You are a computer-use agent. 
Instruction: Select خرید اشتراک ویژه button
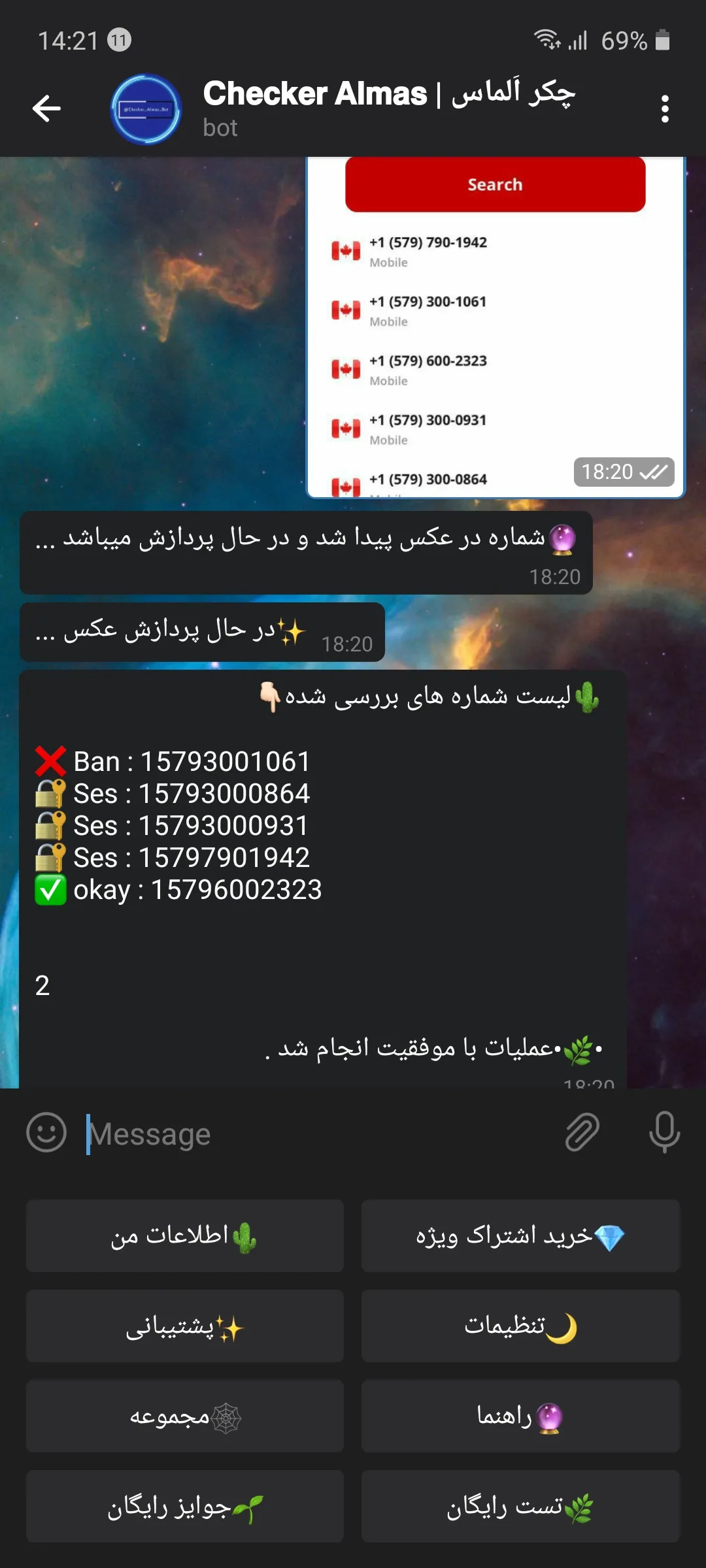(x=520, y=1235)
